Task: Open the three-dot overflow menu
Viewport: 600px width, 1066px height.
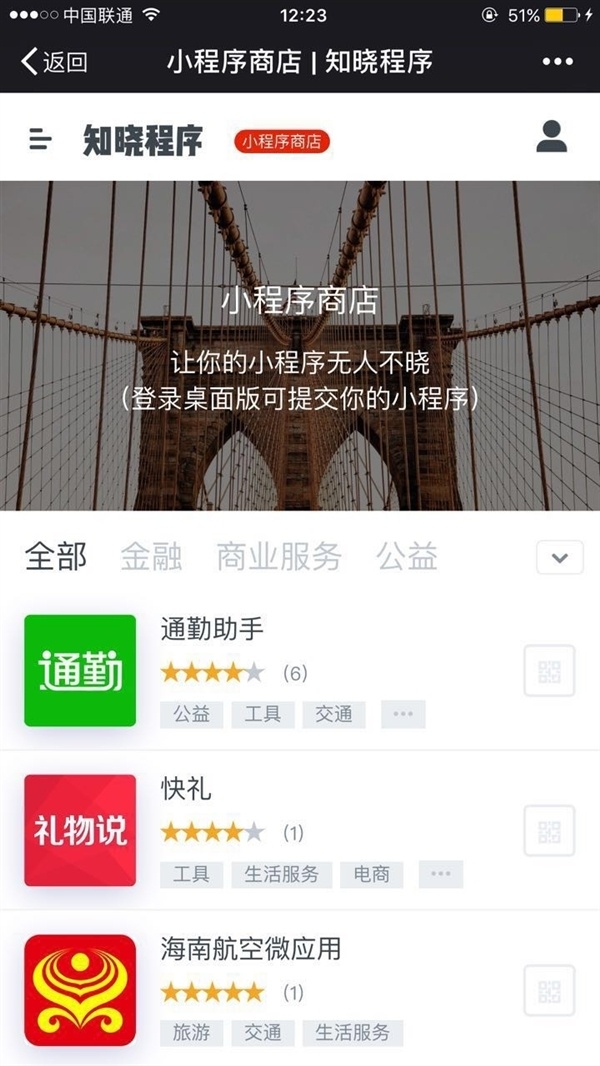Action: point(557,62)
